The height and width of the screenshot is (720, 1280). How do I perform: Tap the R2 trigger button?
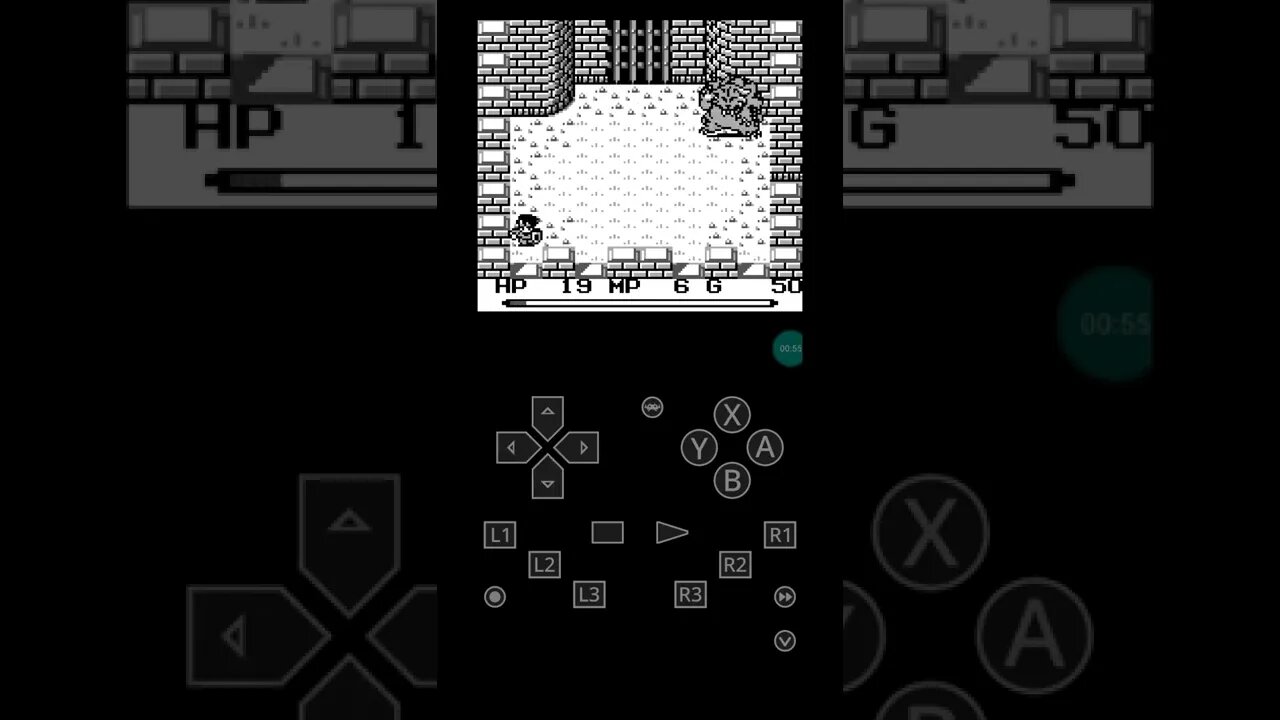[x=735, y=565]
